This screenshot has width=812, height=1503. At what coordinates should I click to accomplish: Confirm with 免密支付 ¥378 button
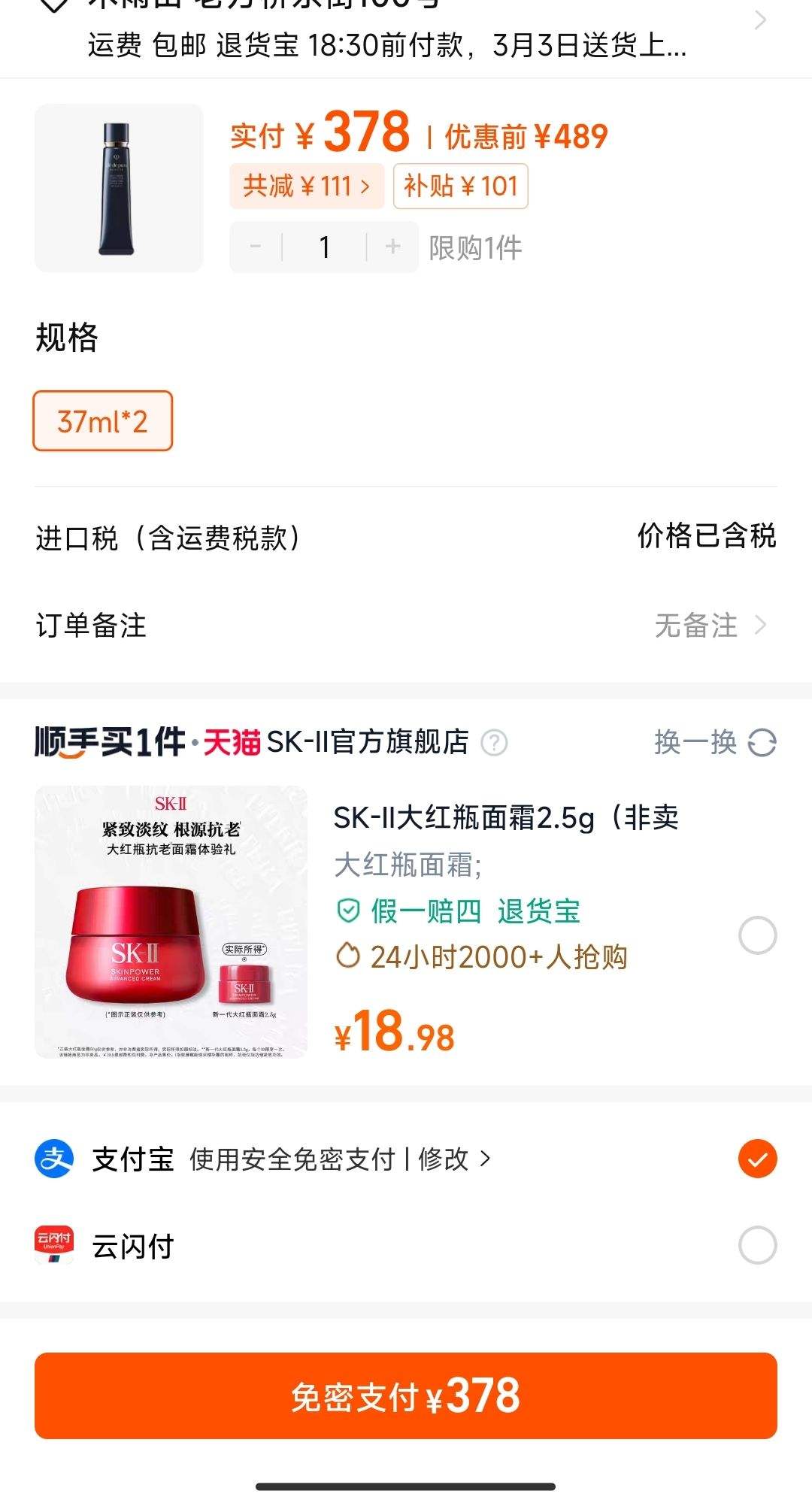coord(406,1395)
